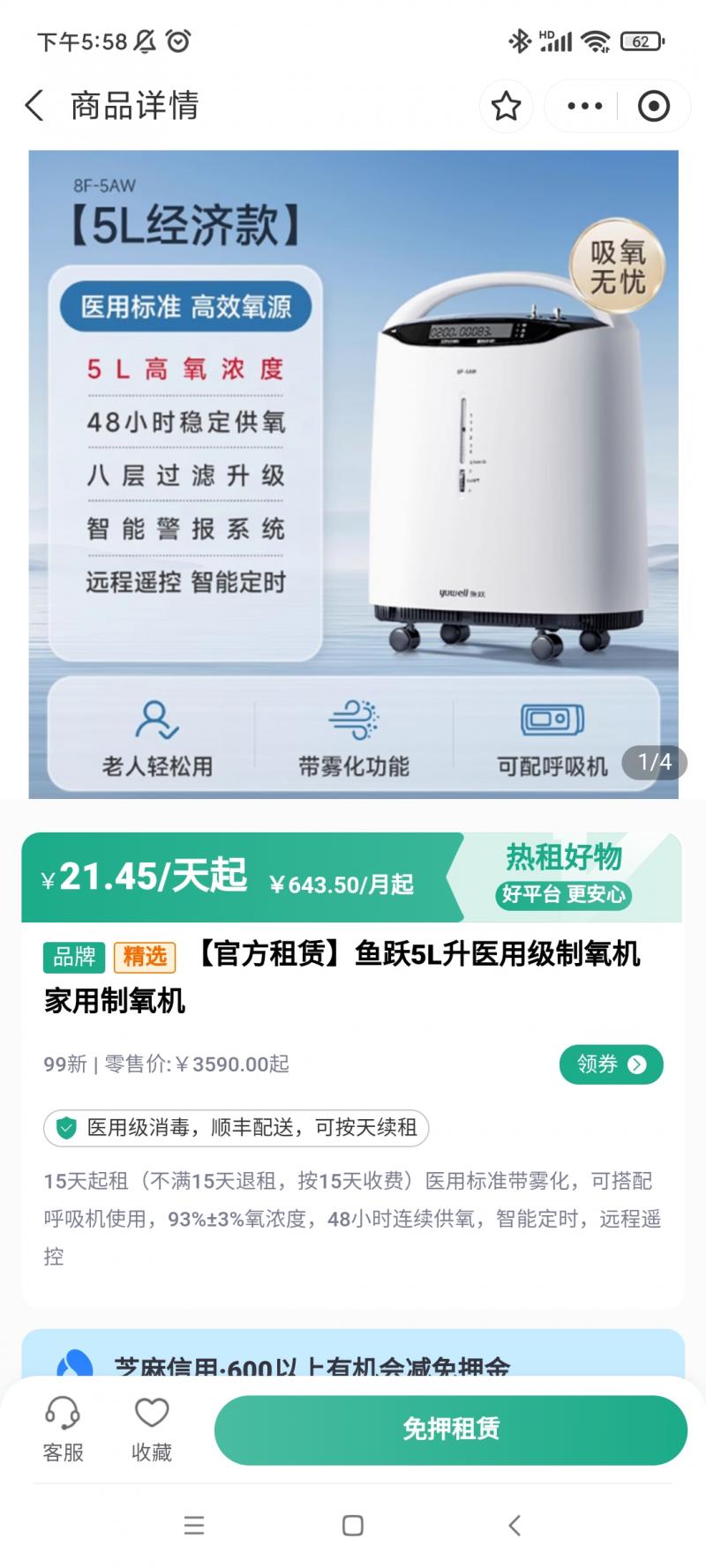
Task: Go back from the 商品详情 page
Action: [35, 106]
